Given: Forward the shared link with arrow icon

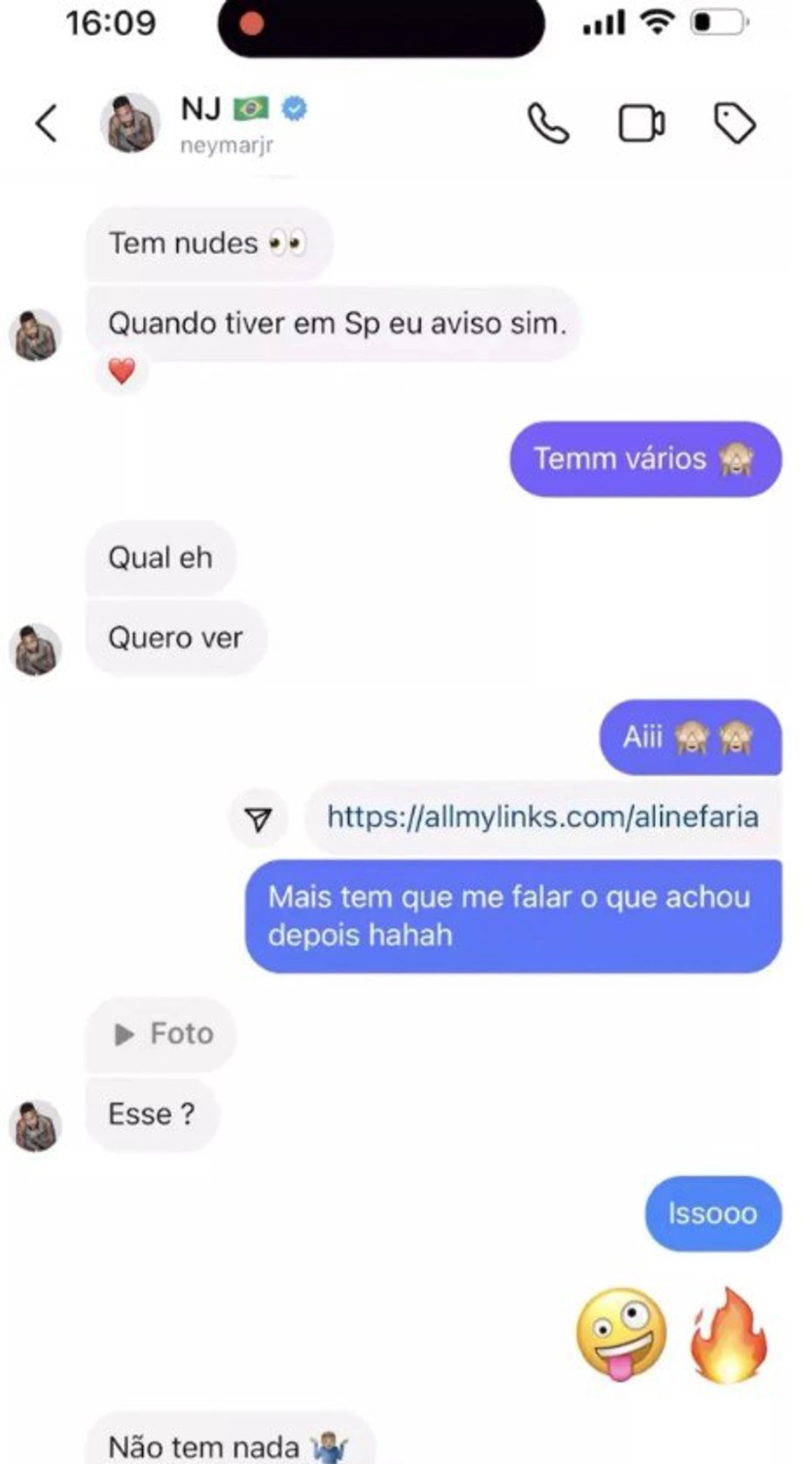Looking at the screenshot, I should 259,819.
